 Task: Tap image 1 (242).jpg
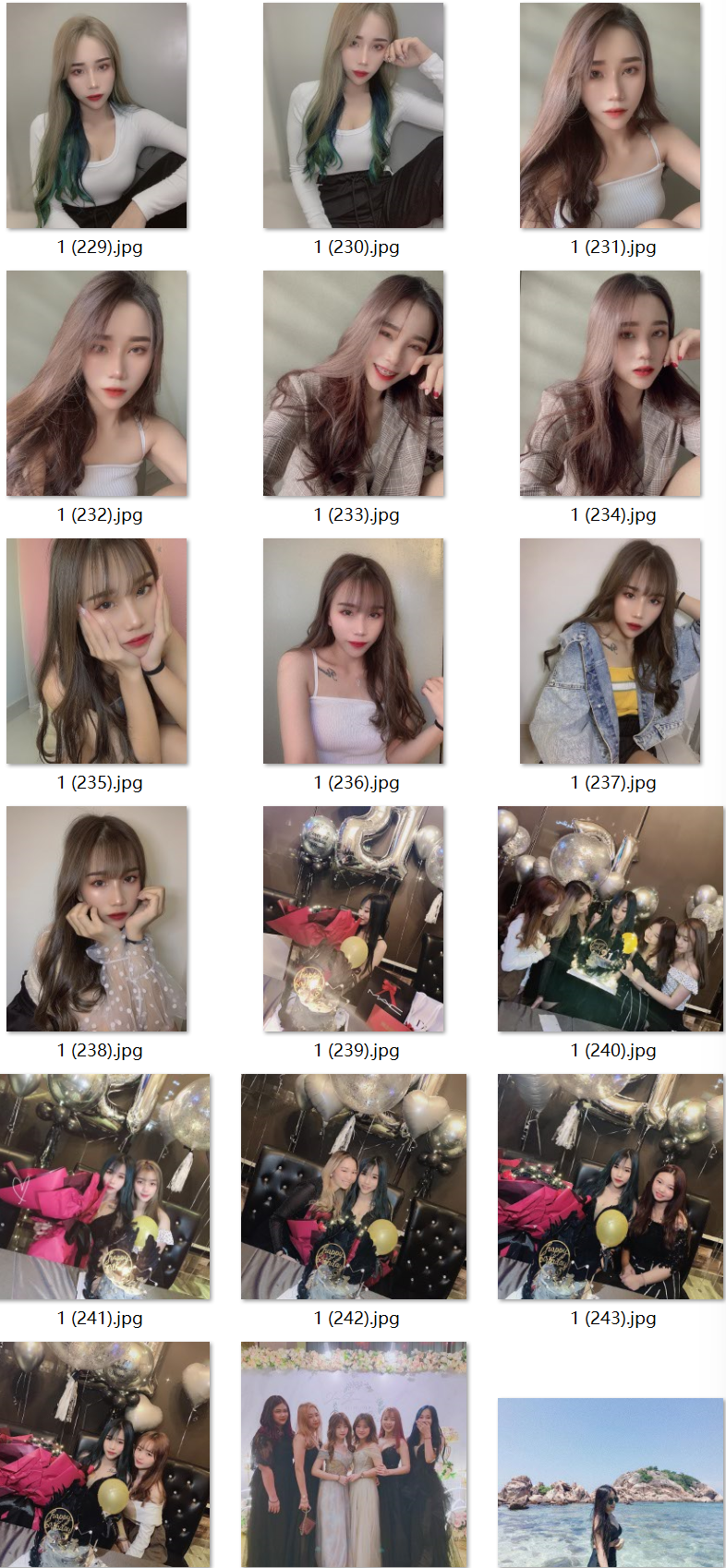click(354, 1188)
